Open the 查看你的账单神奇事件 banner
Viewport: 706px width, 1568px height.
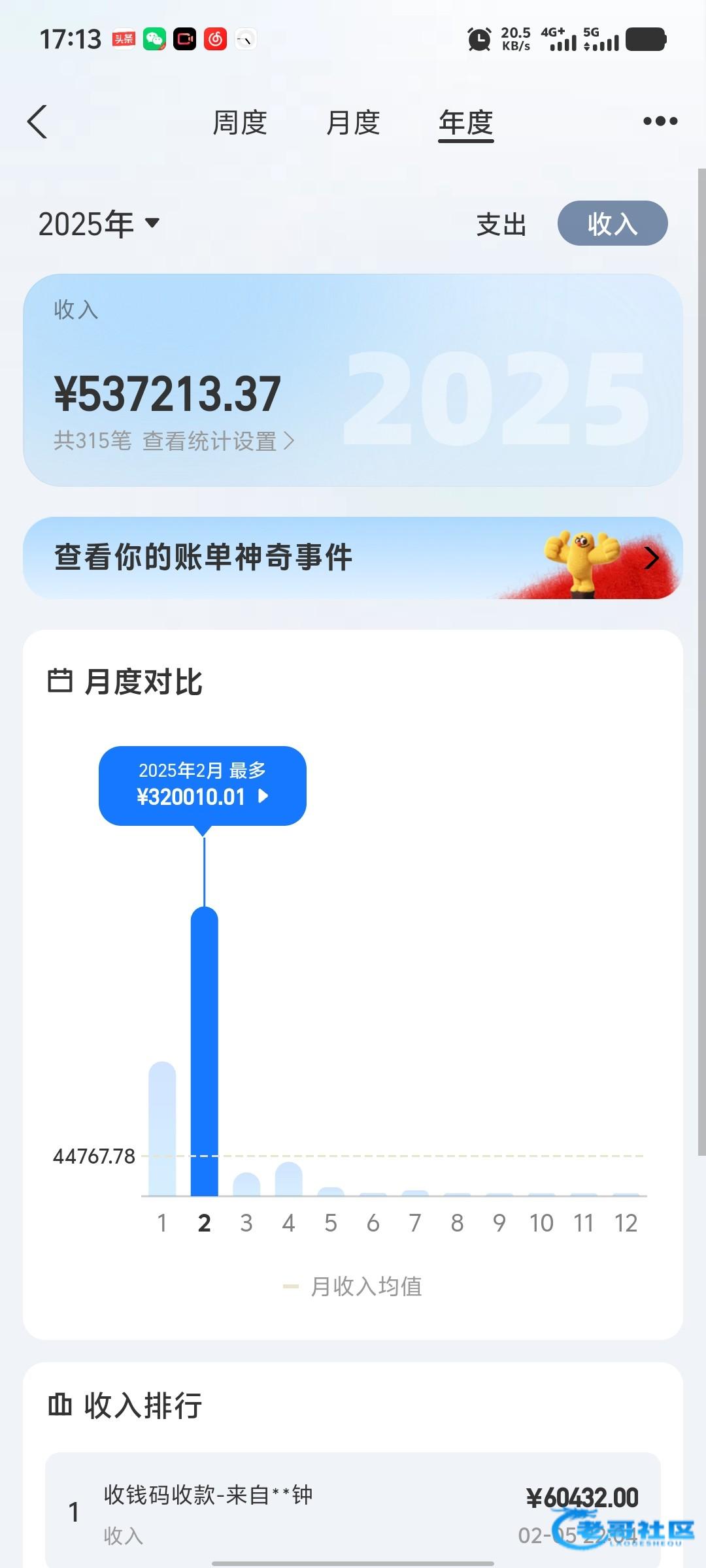[x=353, y=558]
